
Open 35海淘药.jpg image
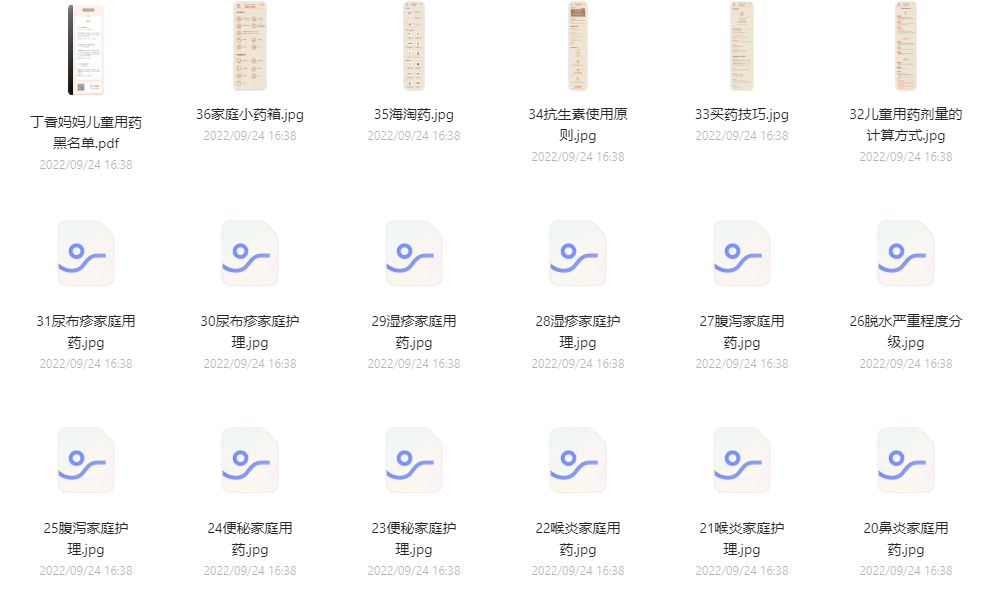414,47
